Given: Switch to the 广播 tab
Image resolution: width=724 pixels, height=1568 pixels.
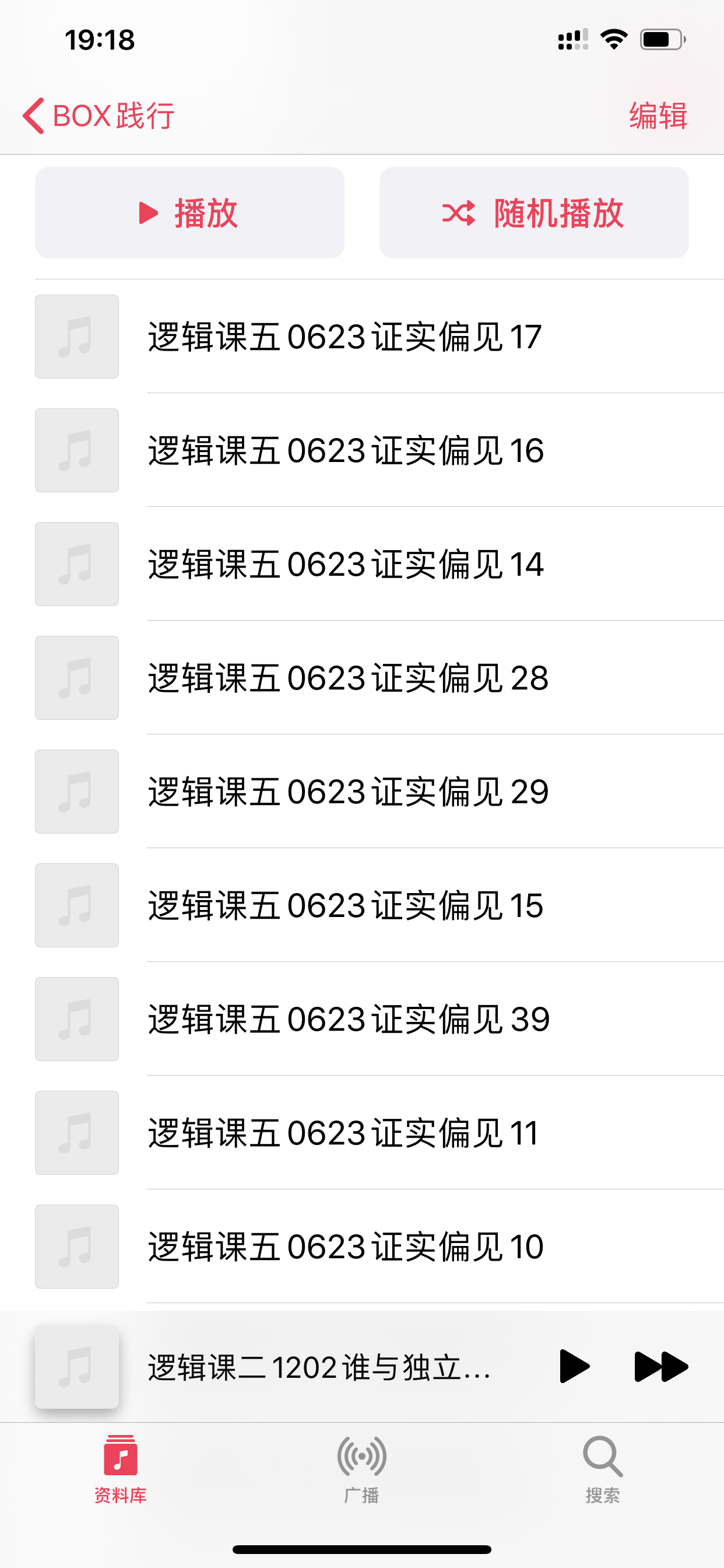Looking at the screenshot, I should click(362, 1469).
